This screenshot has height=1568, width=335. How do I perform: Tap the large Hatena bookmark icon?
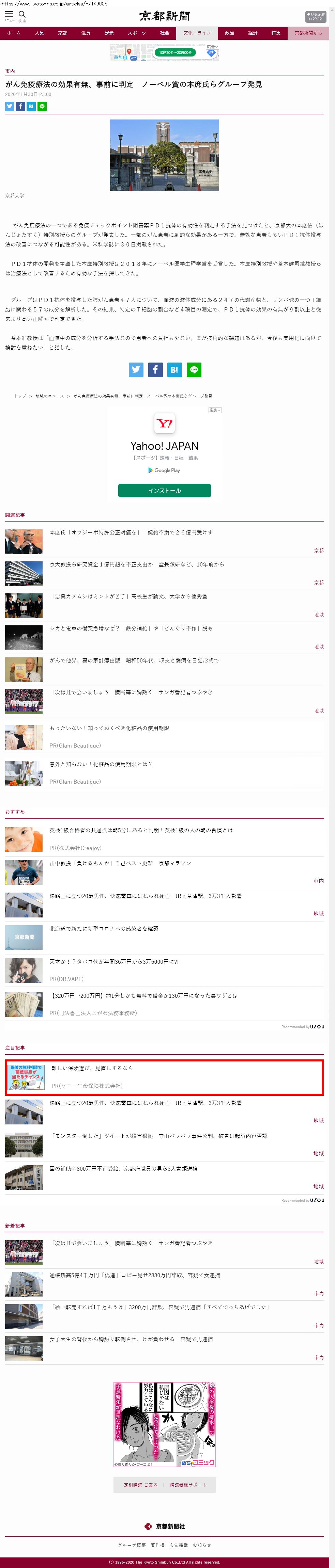(x=174, y=369)
